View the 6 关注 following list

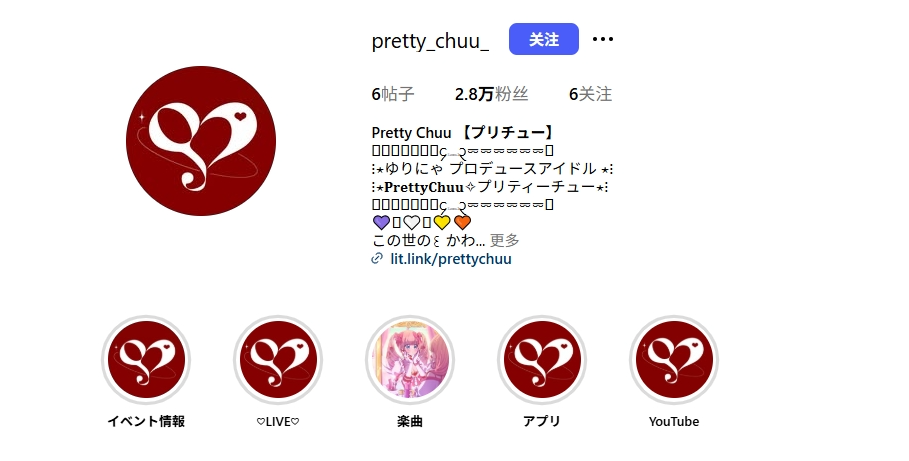(x=590, y=94)
